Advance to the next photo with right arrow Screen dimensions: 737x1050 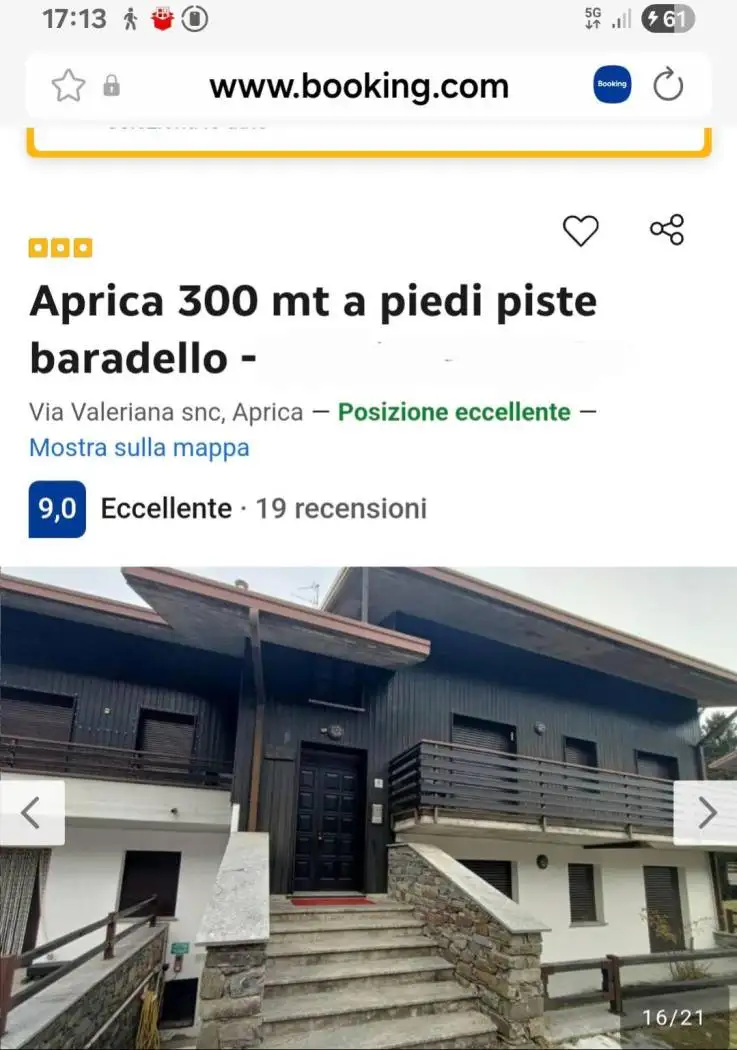click(x=705, y=812)
